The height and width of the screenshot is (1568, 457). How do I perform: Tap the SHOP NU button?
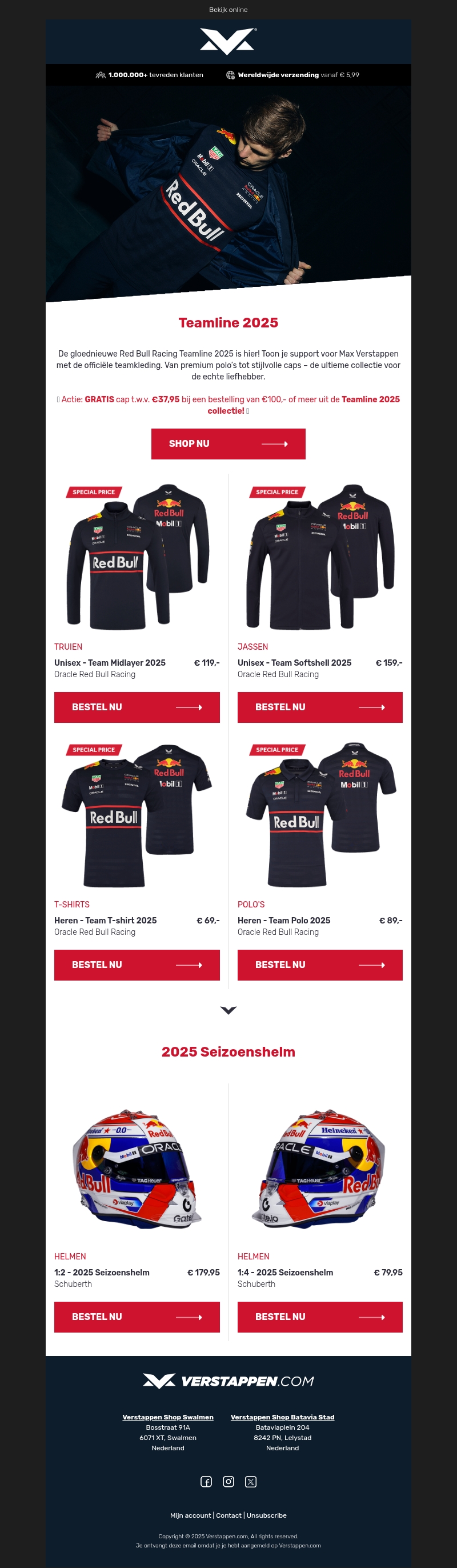(228, 444)
